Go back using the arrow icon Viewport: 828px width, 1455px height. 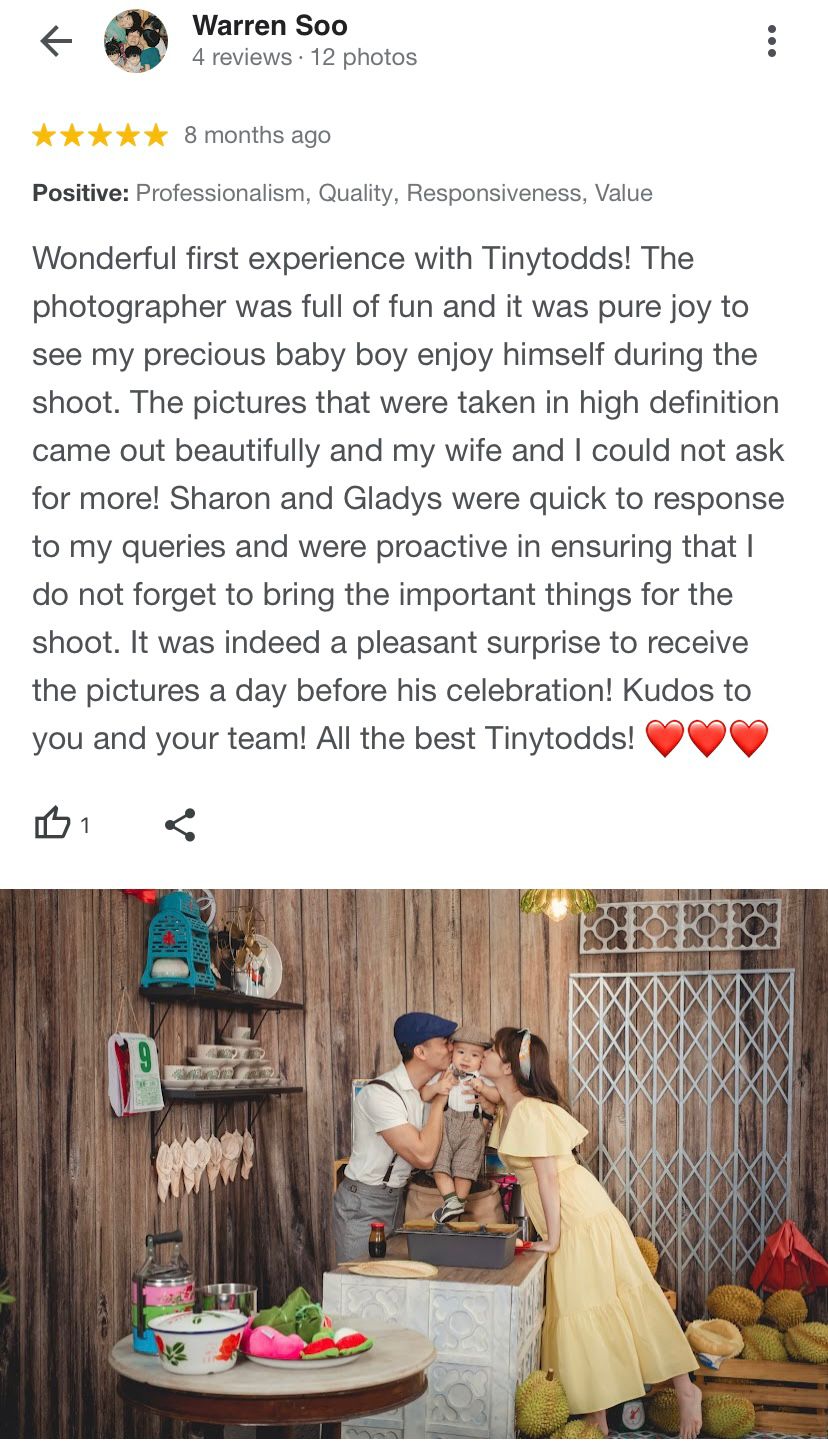pos(56,41)
